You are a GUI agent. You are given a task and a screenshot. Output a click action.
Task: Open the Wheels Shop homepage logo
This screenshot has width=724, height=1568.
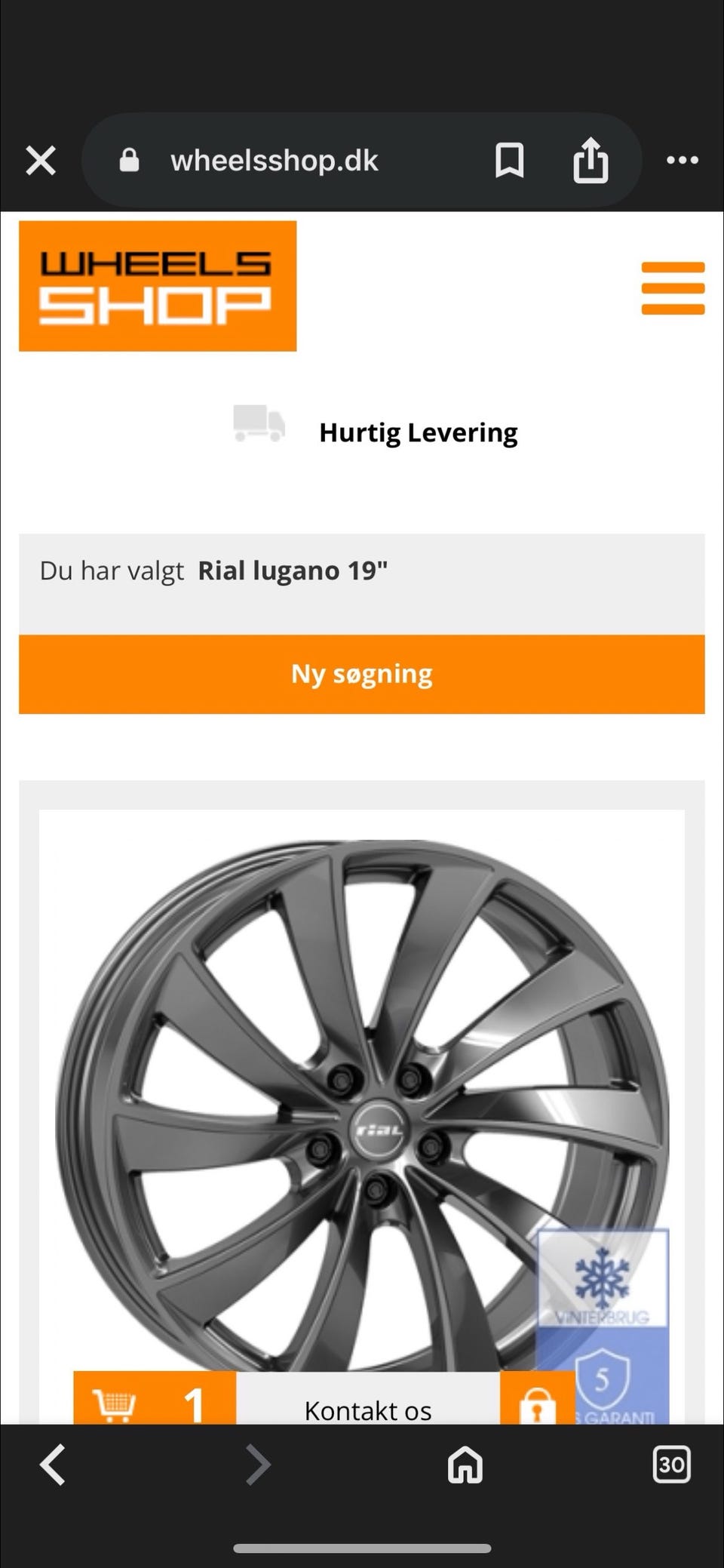[x=158, y=286]
